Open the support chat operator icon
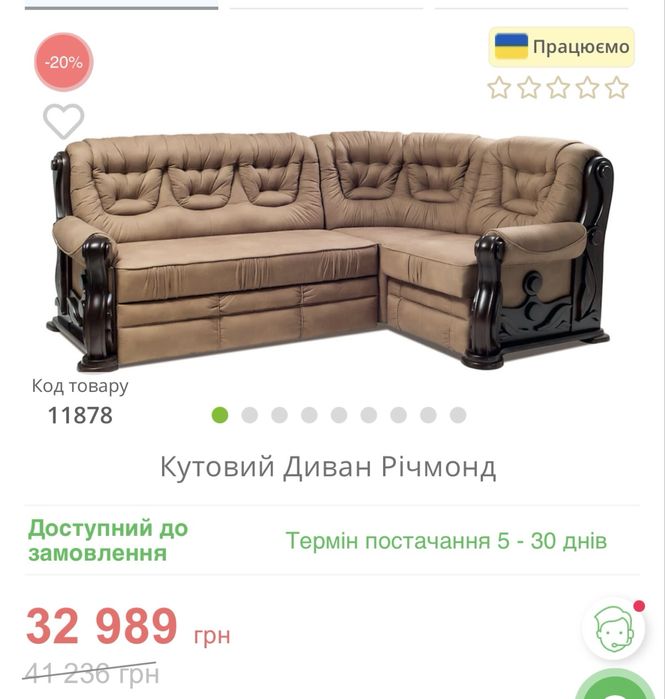Viewport: 665px width, 699px height. coord(613,629)
